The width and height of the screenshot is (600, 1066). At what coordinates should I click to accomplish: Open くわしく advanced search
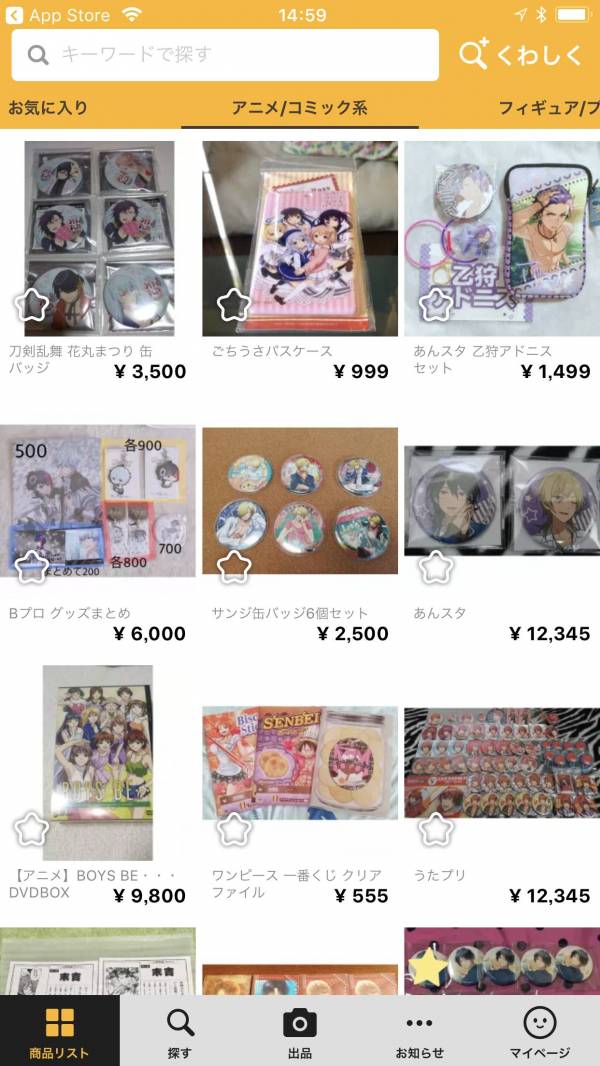(520, 55)
